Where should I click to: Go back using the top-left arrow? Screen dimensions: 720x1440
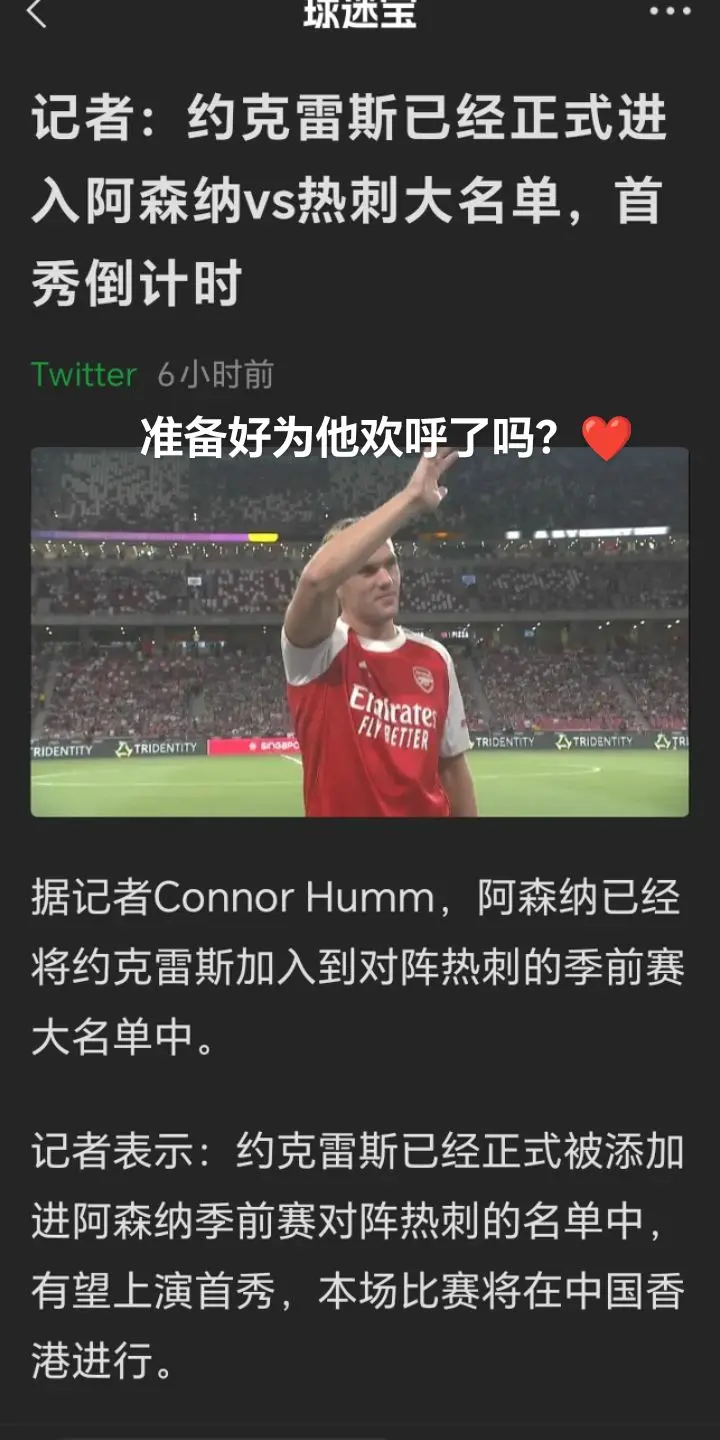pyautogui.click(x=36, y=13)
